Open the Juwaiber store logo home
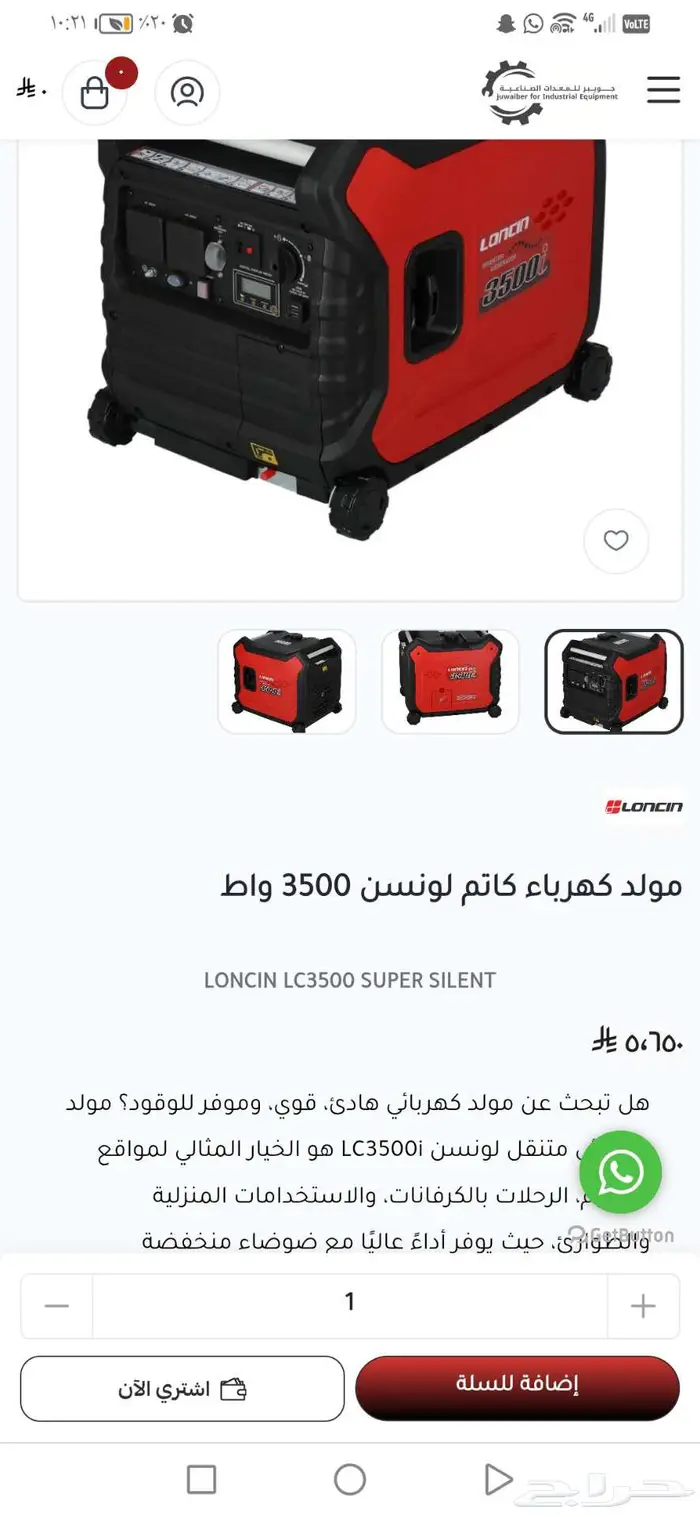This screenshot has width=700, height=1517. point(549,93)
